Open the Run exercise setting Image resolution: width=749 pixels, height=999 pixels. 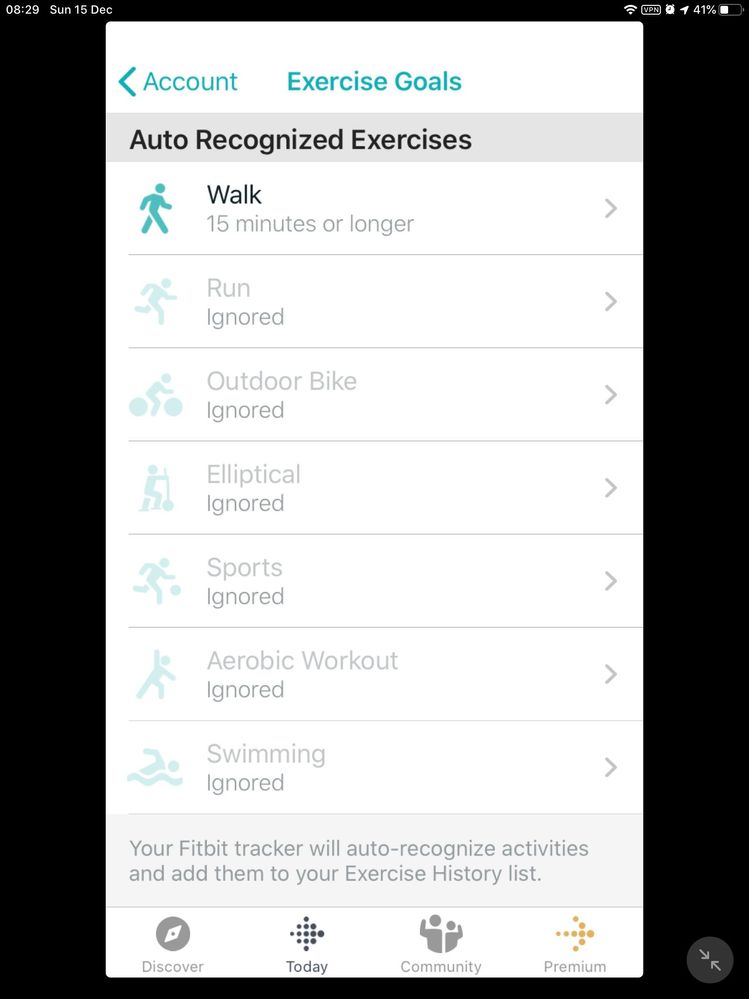(374, 301)
